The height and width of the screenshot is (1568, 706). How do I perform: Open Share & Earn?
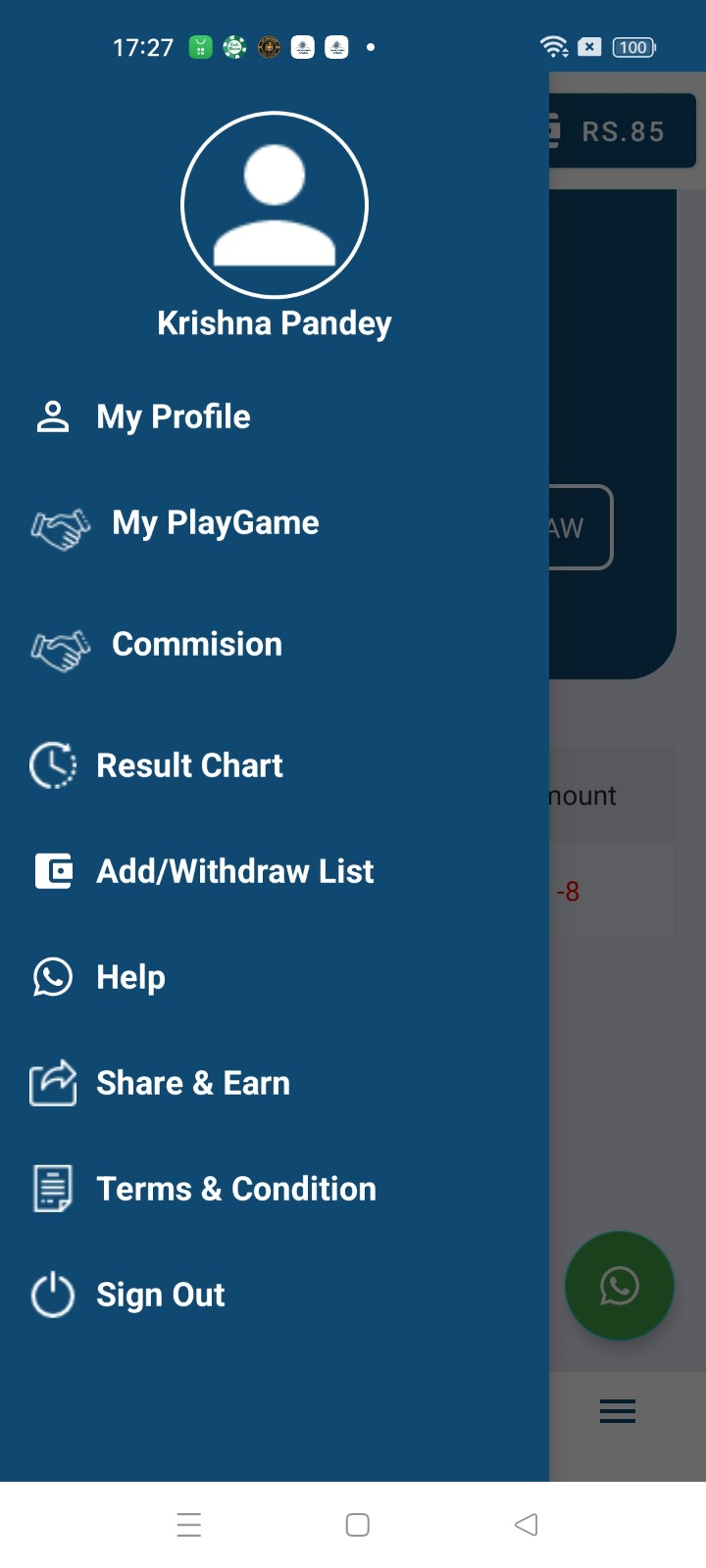pyautogui.click(x=192, y=1083)
